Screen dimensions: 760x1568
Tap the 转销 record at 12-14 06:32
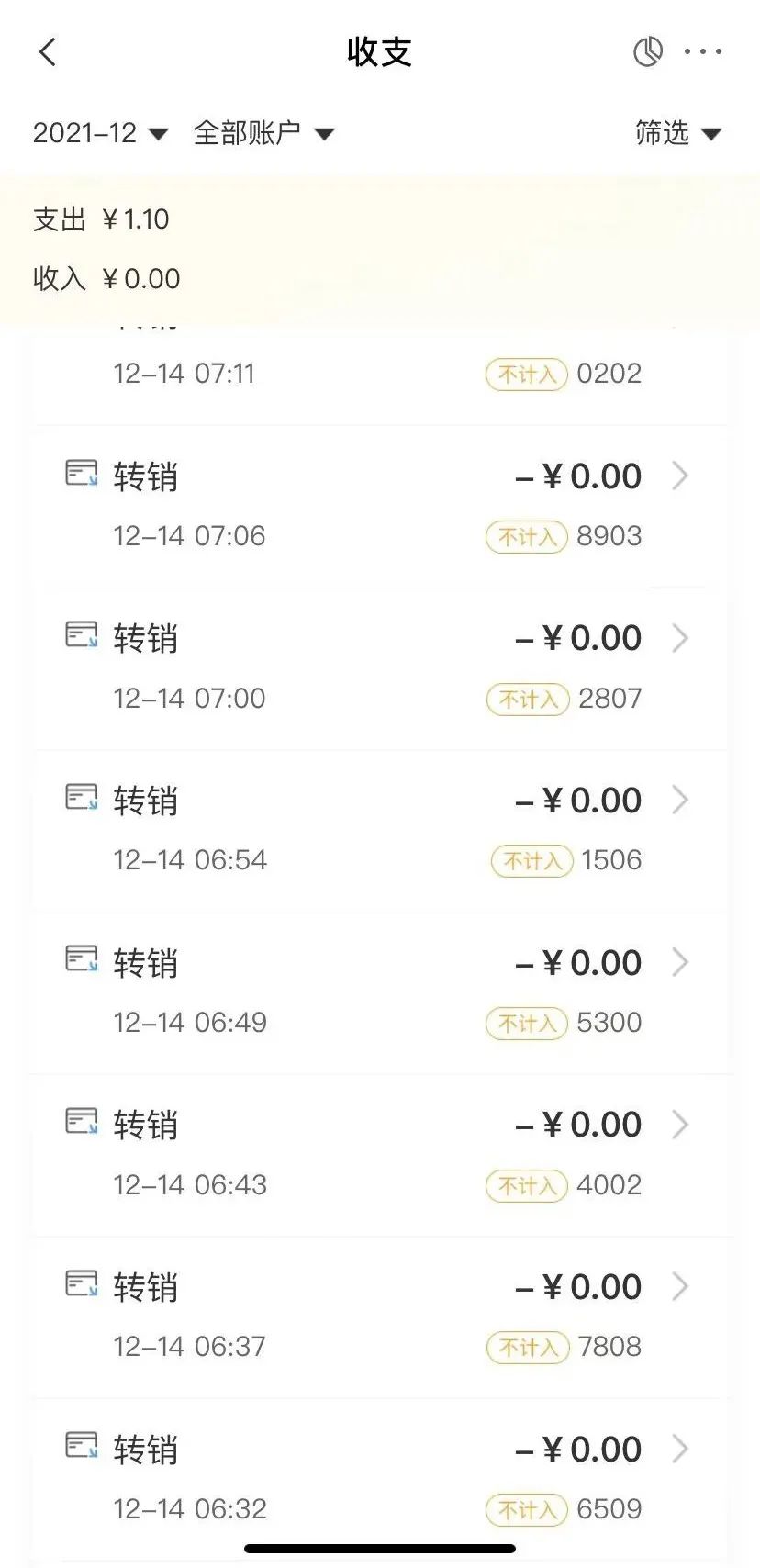pyautogui.click(x=380, y=1478)
